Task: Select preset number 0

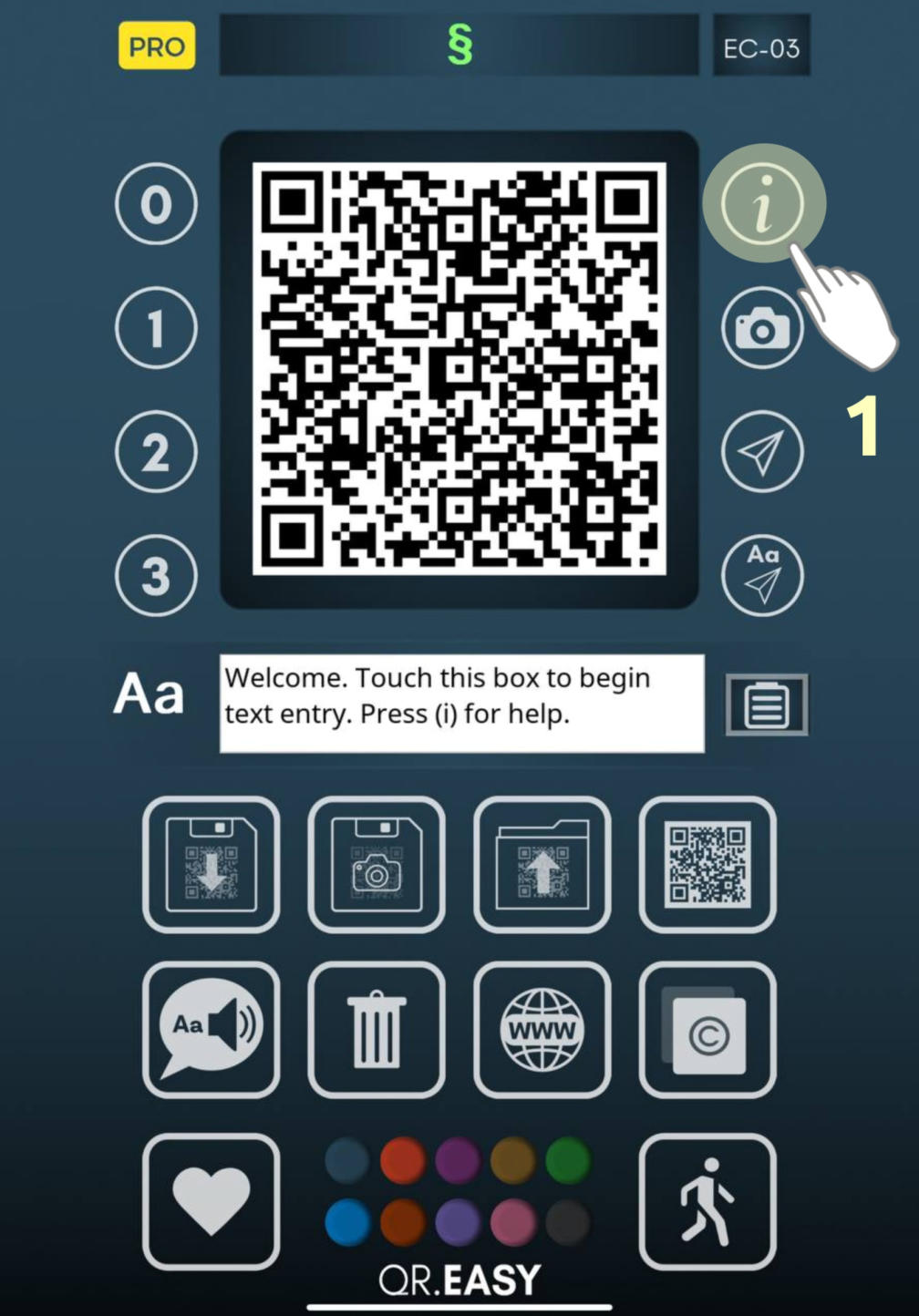Action: coord(156,204)
